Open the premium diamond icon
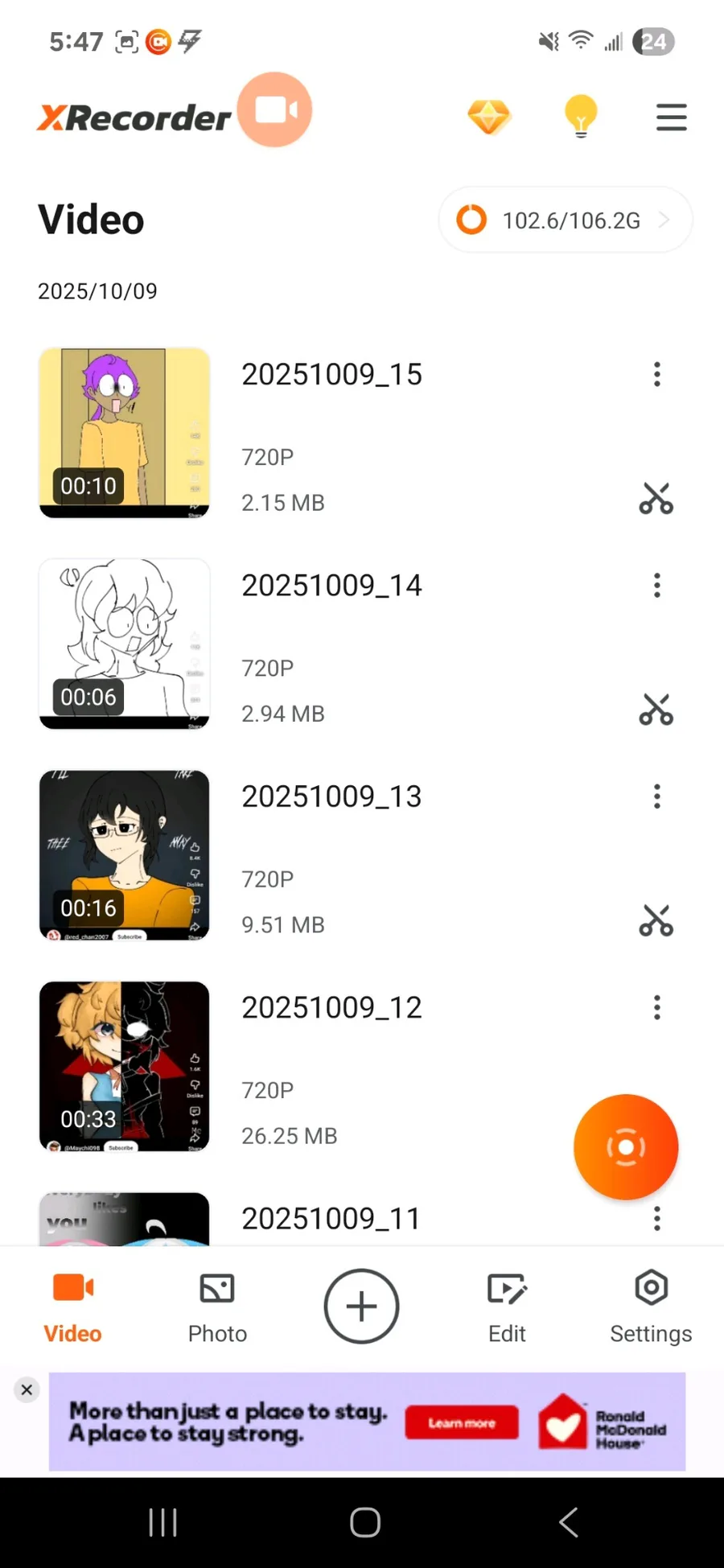This screenshot has width=724, height=1568. click(489, 117)
